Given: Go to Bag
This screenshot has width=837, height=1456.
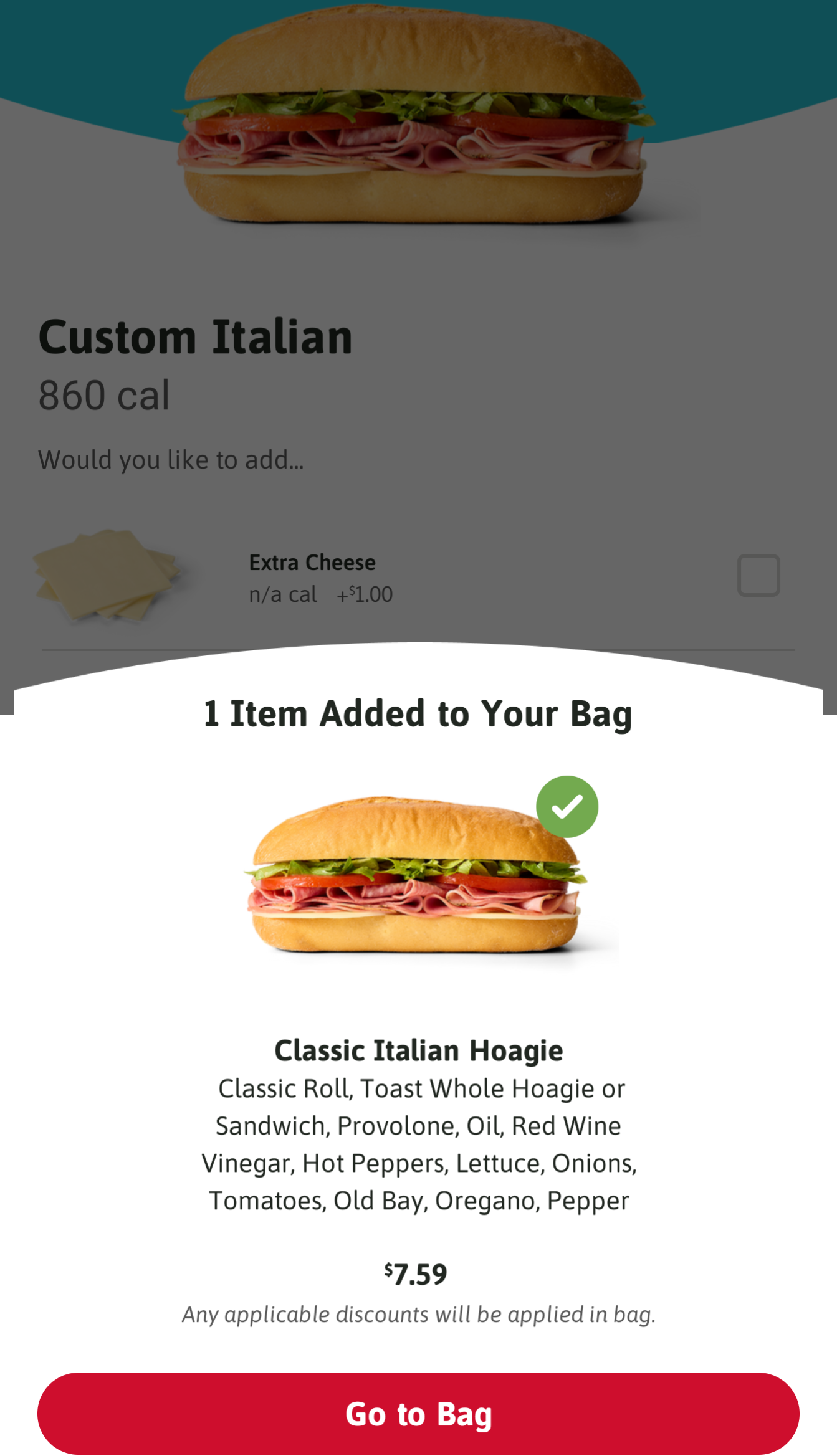Looking at the screenshot, I should click(418, 1413).
